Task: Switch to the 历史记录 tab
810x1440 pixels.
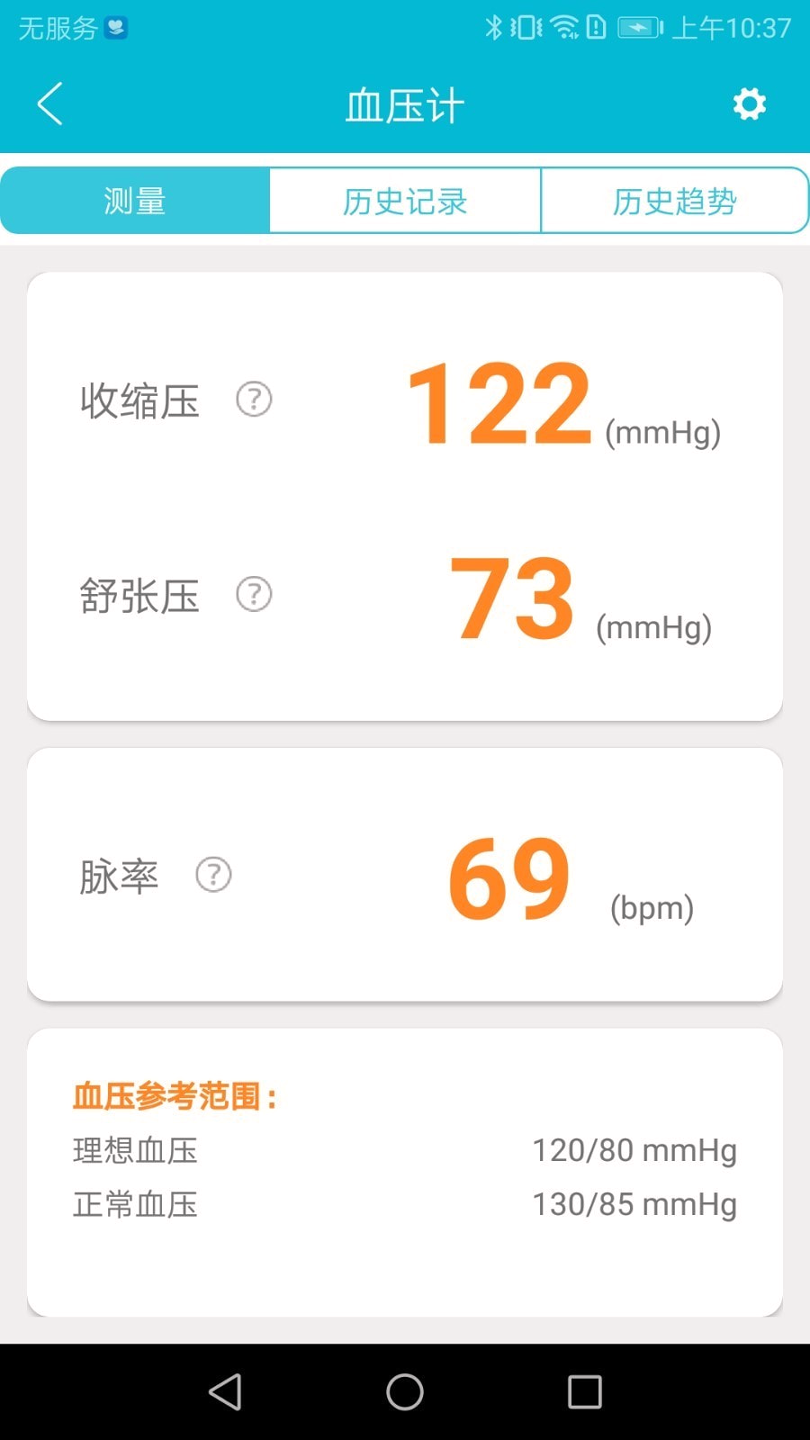Action: click(404, 200)
